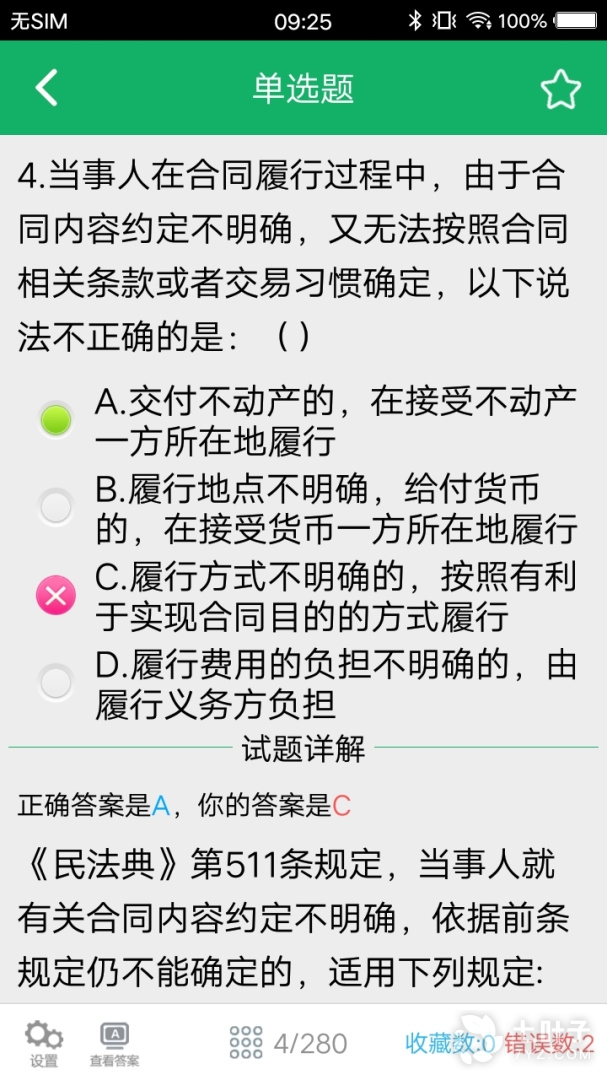
Task: Open the 错误数 wrong answers list
Action: [x=549, y=1044]
